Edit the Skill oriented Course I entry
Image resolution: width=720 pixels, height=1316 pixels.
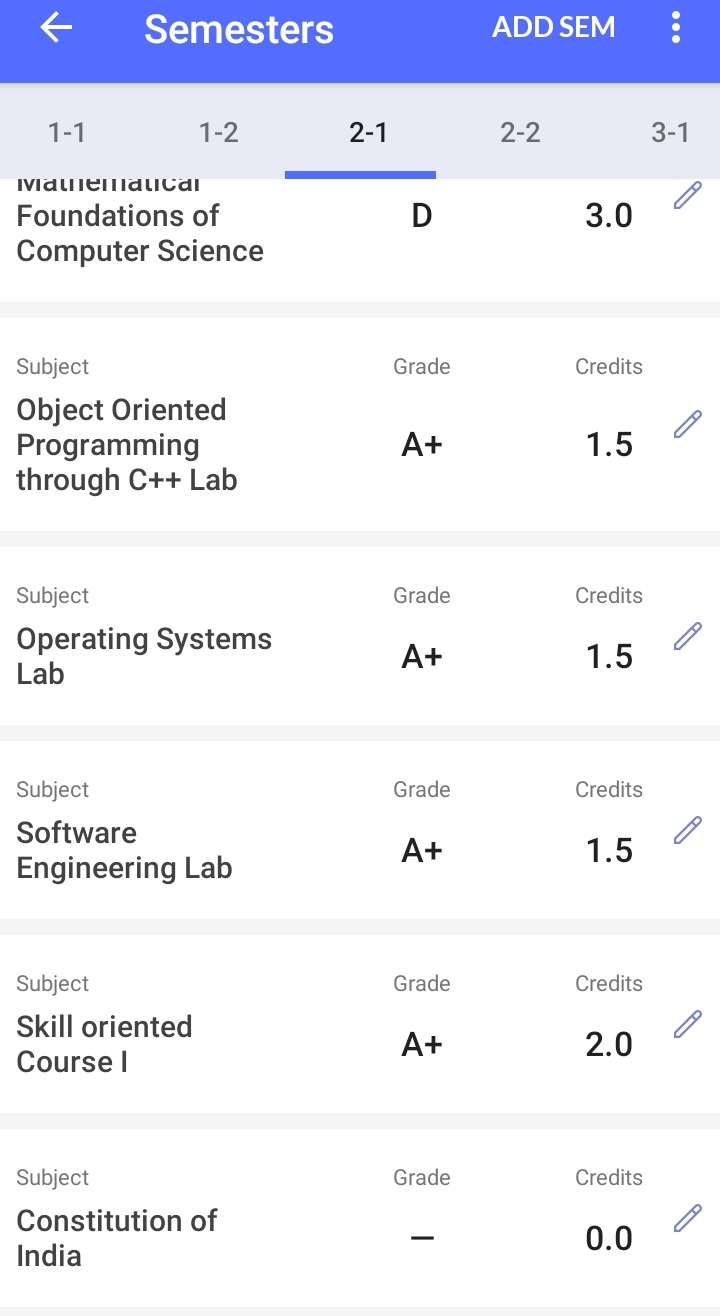[687, 1024]
